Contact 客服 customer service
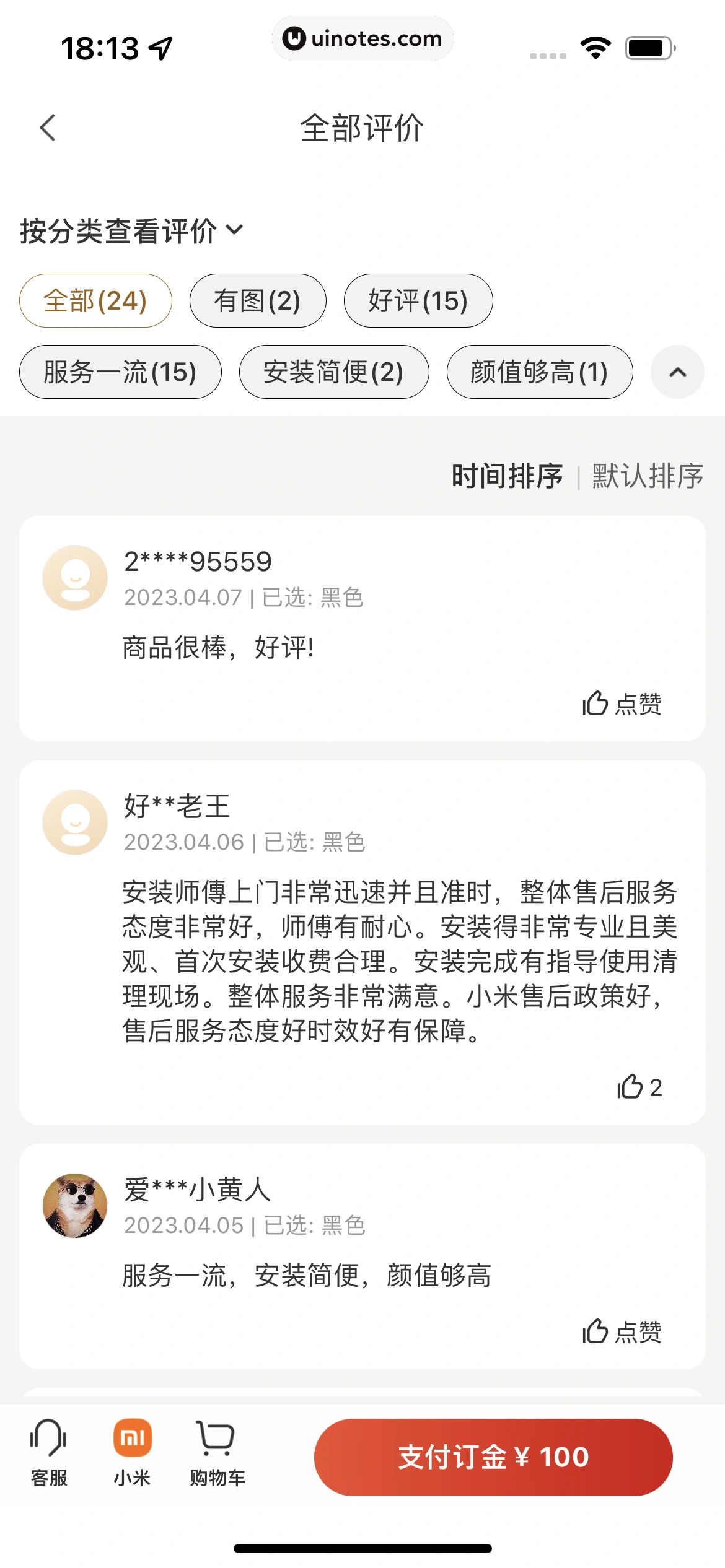Viewport: 725px width, 1568px height. (49, 1453)
